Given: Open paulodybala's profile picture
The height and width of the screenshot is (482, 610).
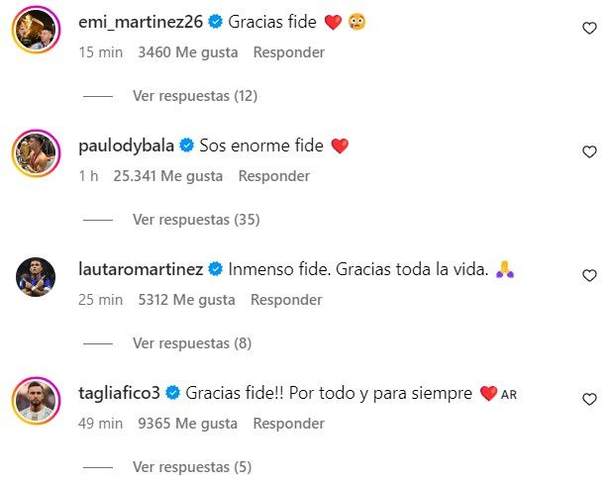Looking at the screenshot, I should pyautogui.click(x=35, y=154).
